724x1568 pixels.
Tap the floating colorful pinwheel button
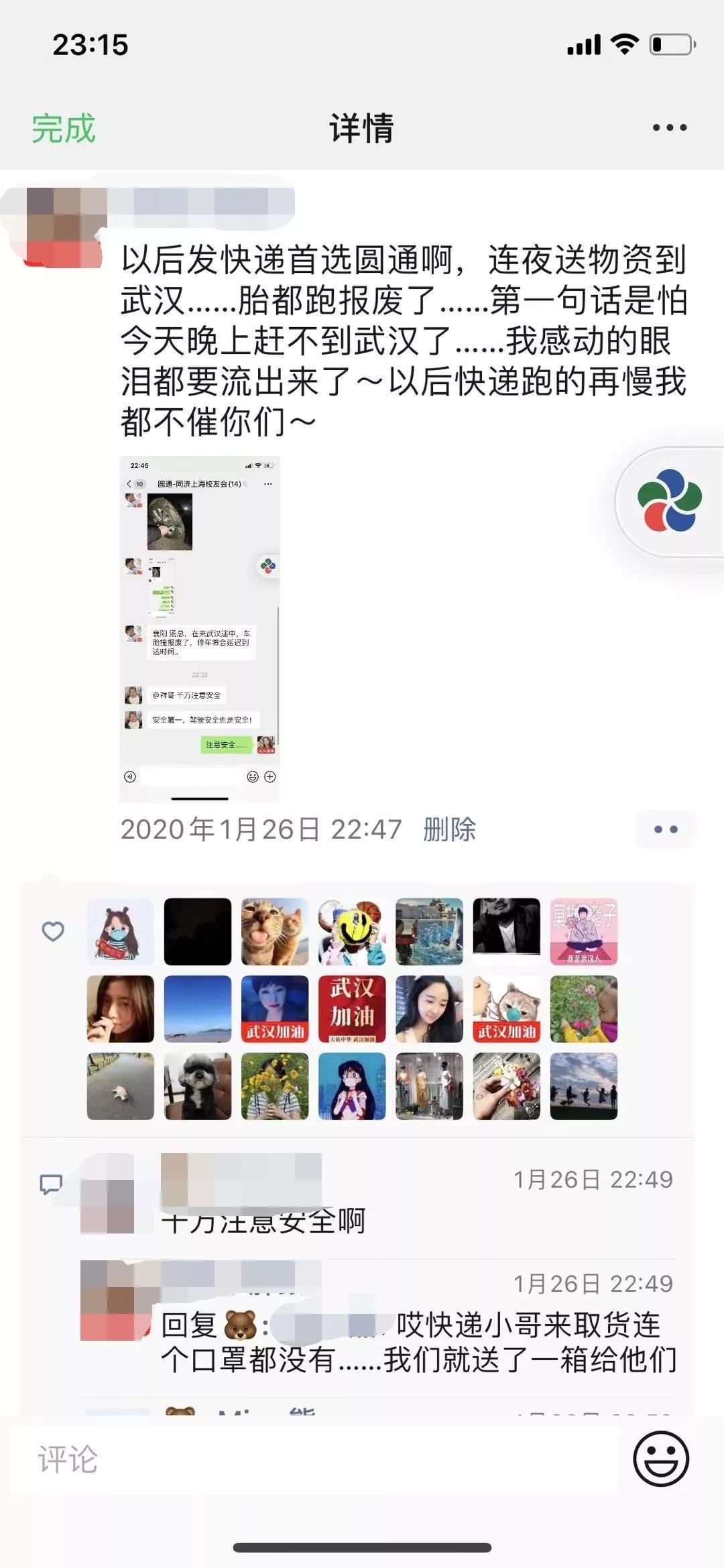click(x=669, y=501)
